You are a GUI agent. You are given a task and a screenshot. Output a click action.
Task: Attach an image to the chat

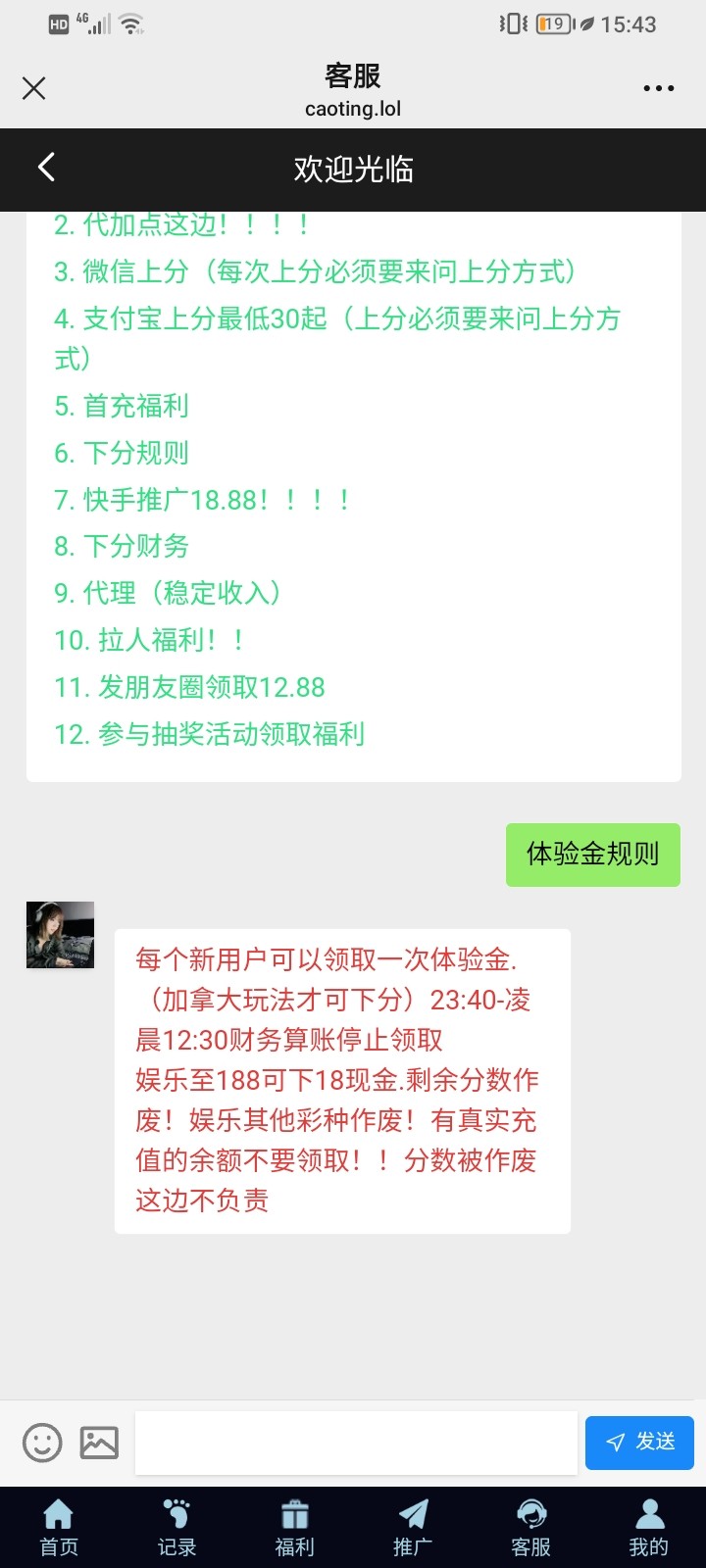tap(99, 1443)
